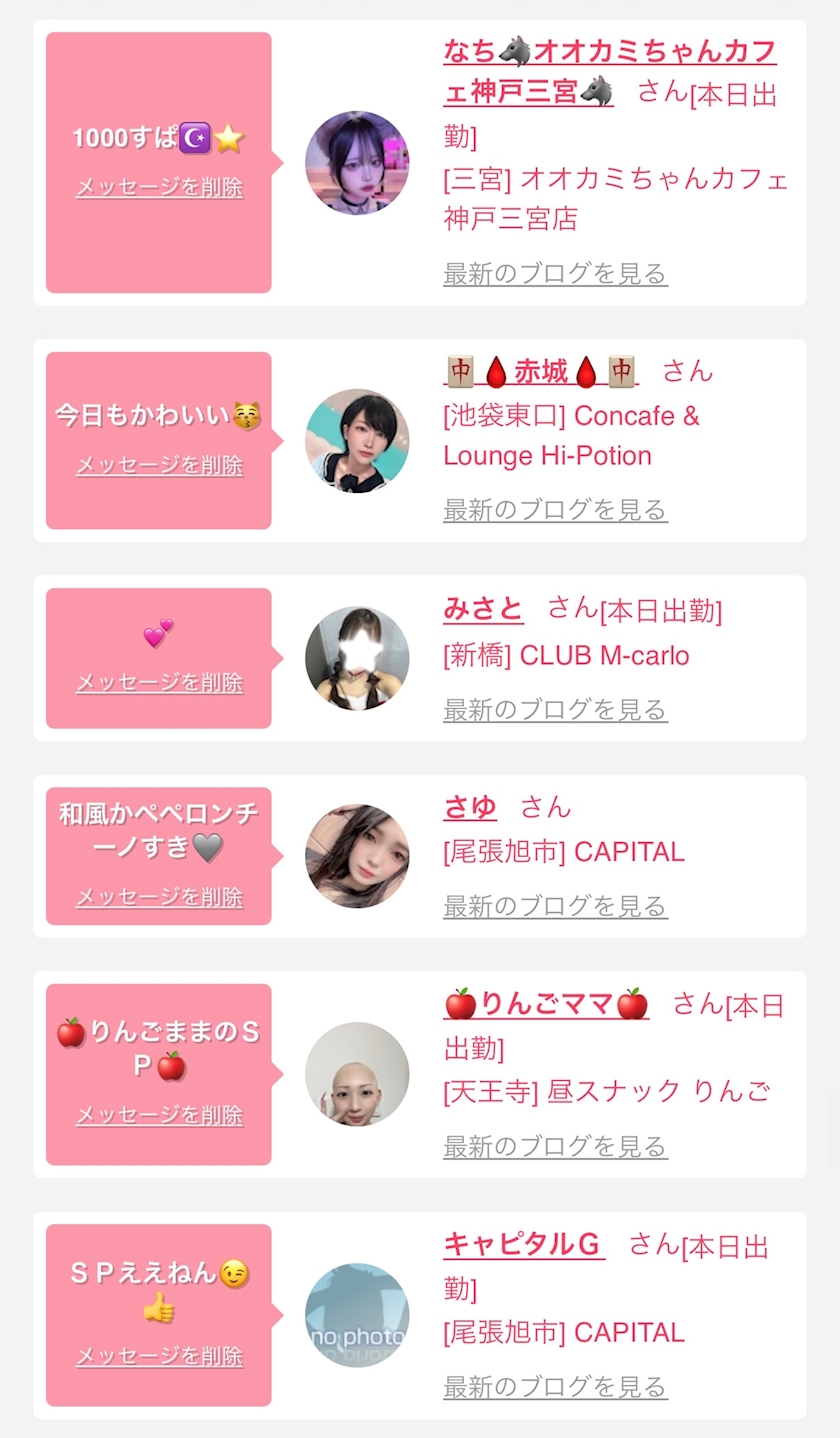Viewport: 840px width, 1438px height.
Task: Delete the '1000すぱ' message
Action: point(159,187)
